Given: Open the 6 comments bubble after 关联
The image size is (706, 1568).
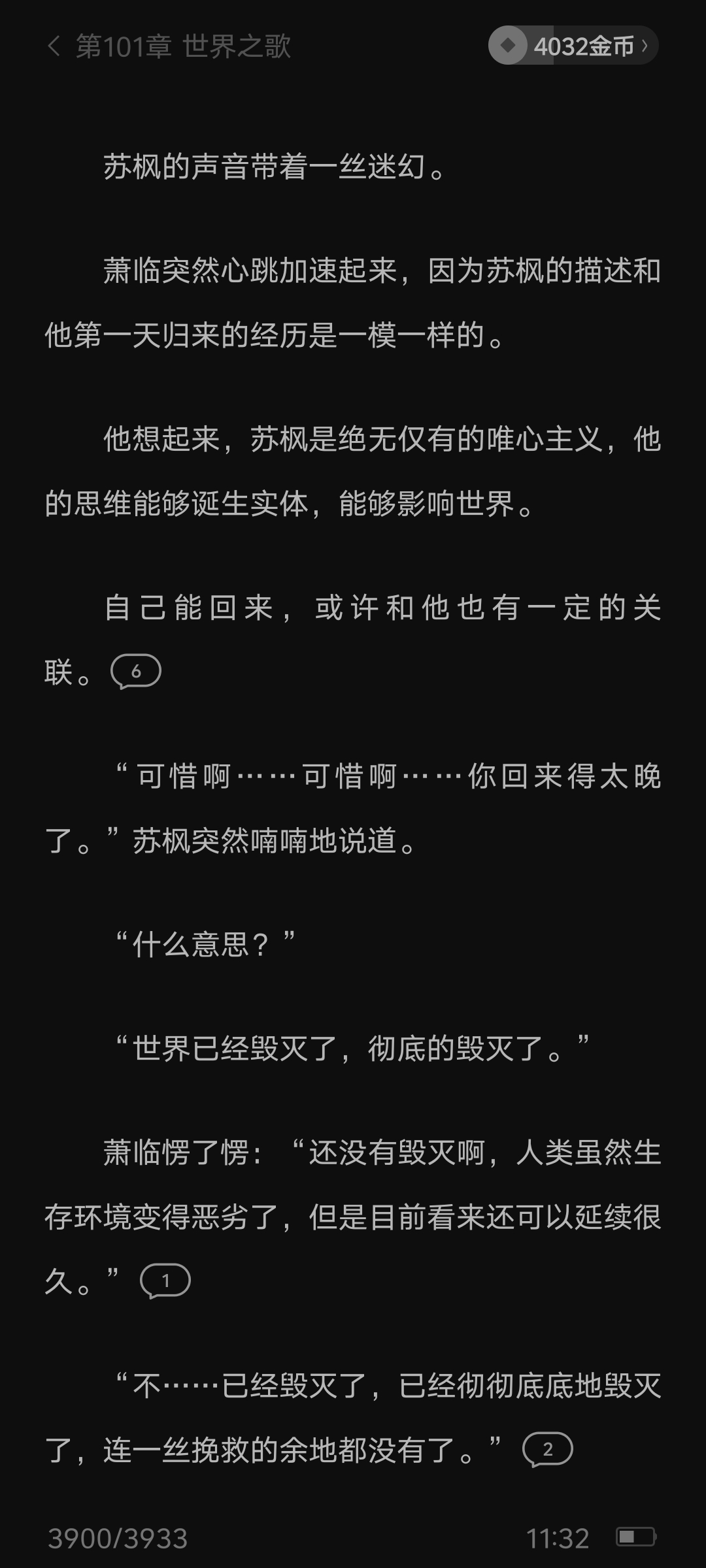Looking at the screenshot, I should [x=136, y=671].
